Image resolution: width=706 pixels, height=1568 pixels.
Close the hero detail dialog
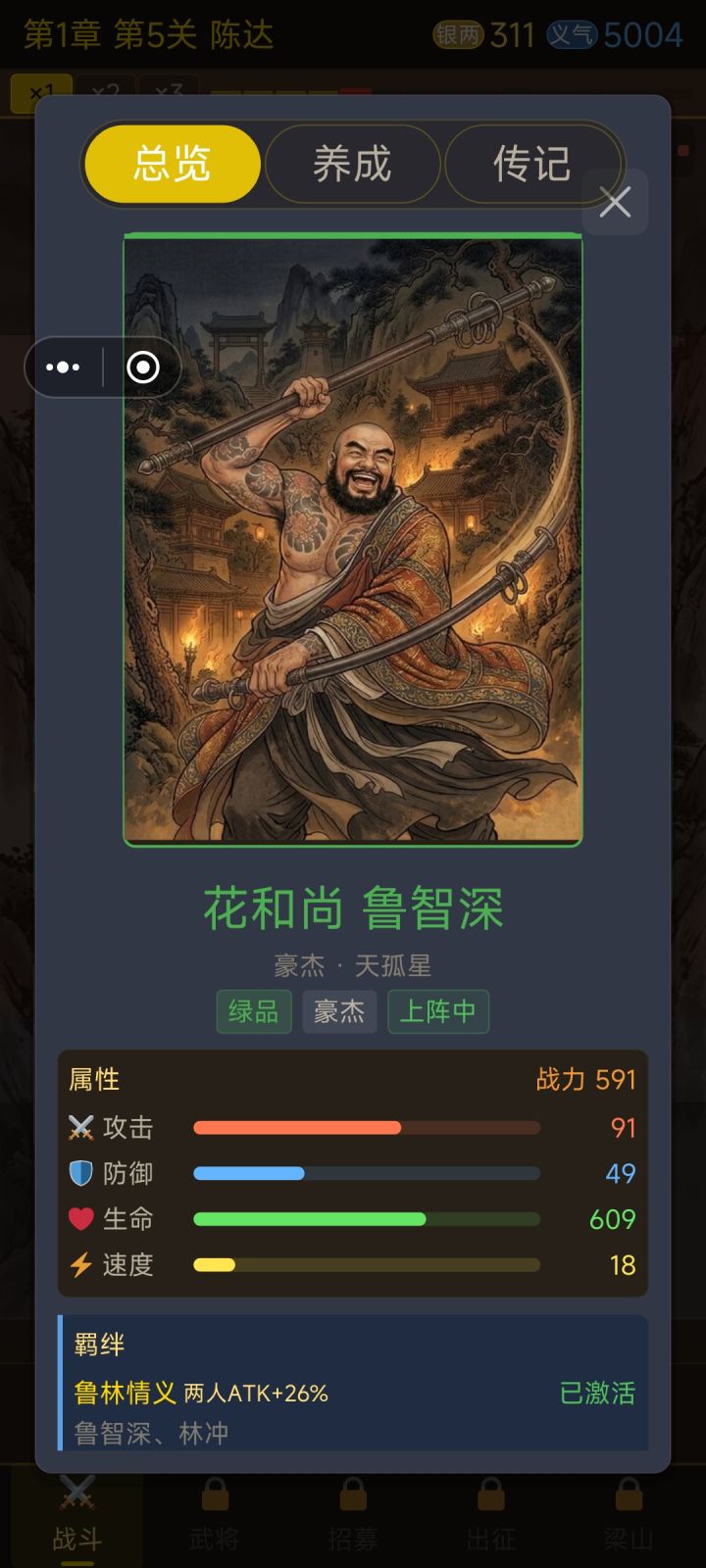[x=615, y=202]
